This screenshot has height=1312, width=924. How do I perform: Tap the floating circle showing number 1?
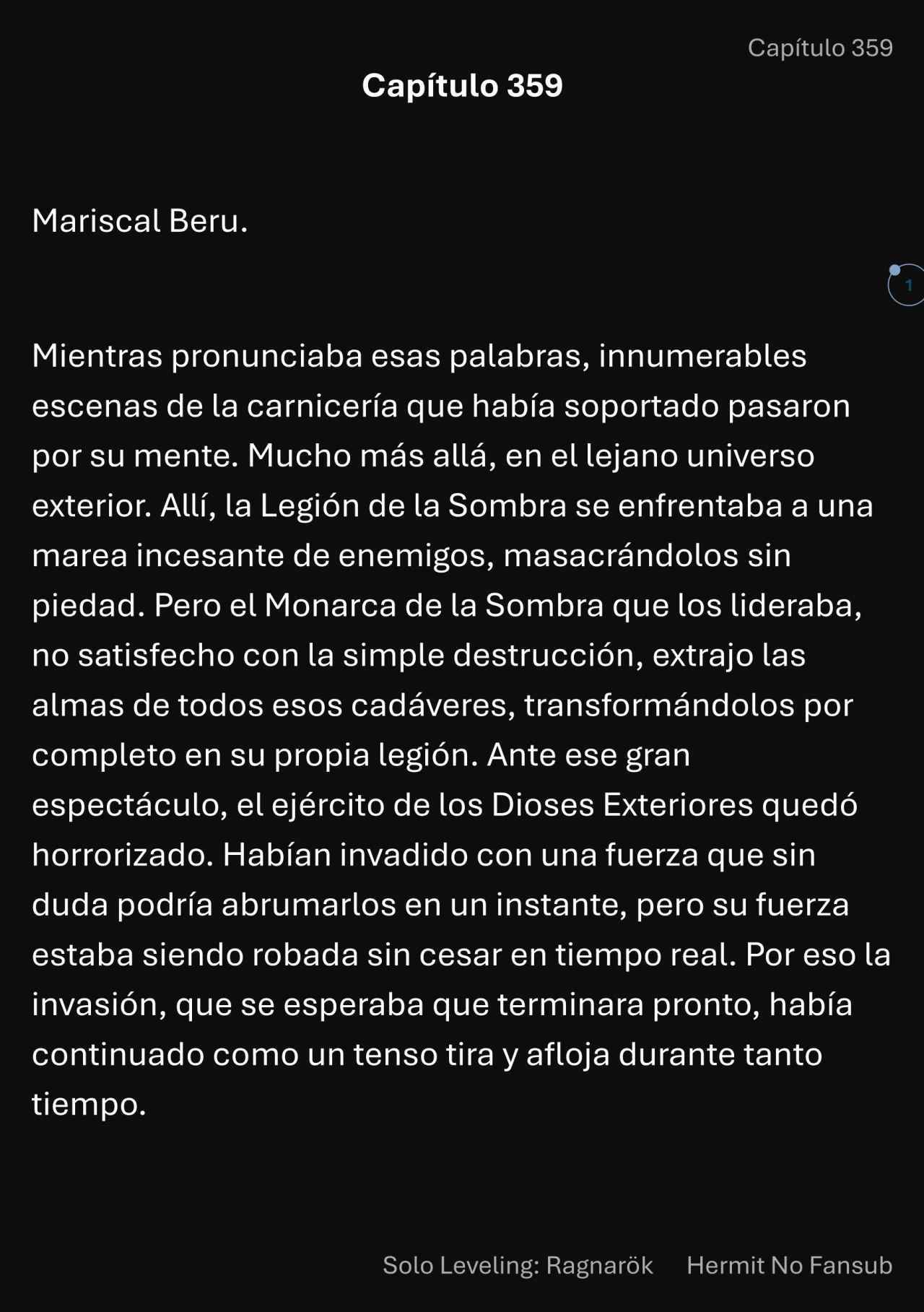pos(907,285)
